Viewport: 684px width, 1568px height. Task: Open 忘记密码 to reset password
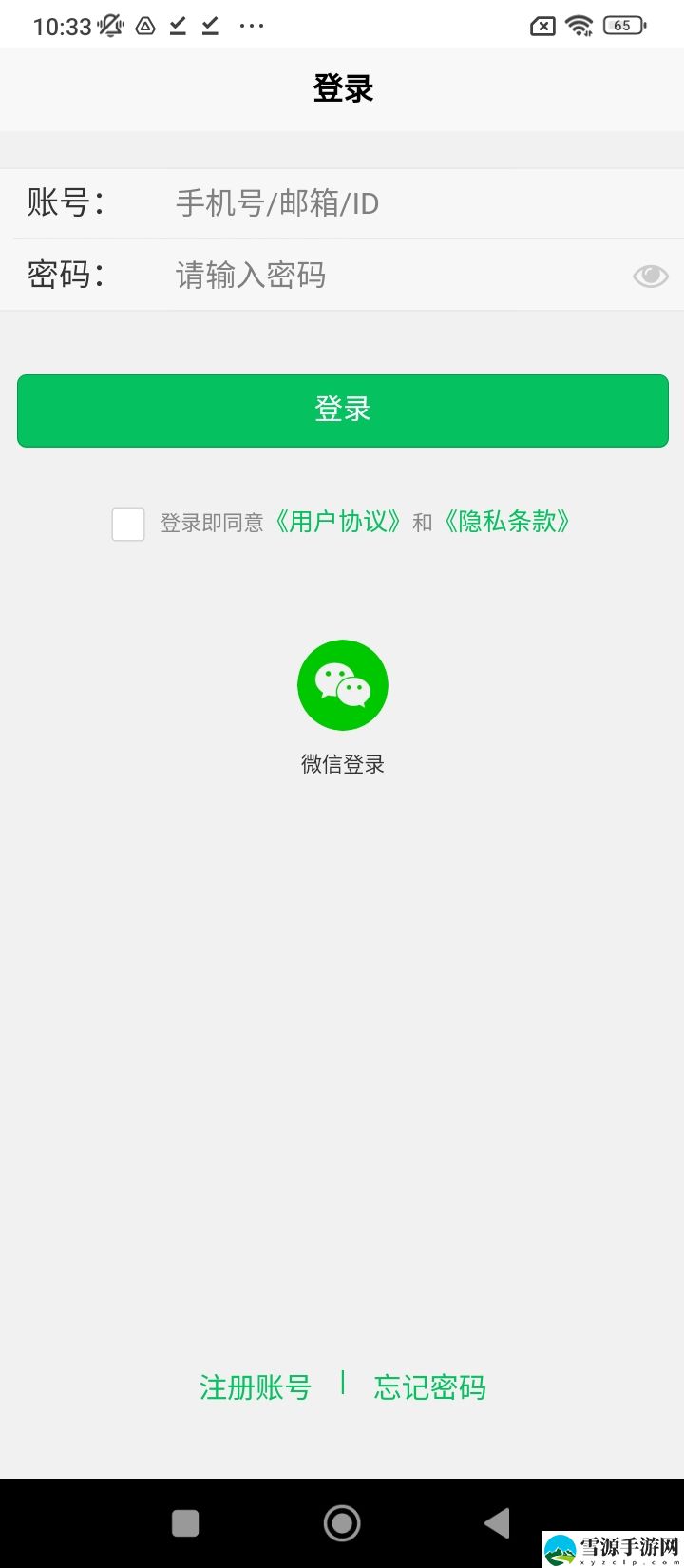point(430,1387)
